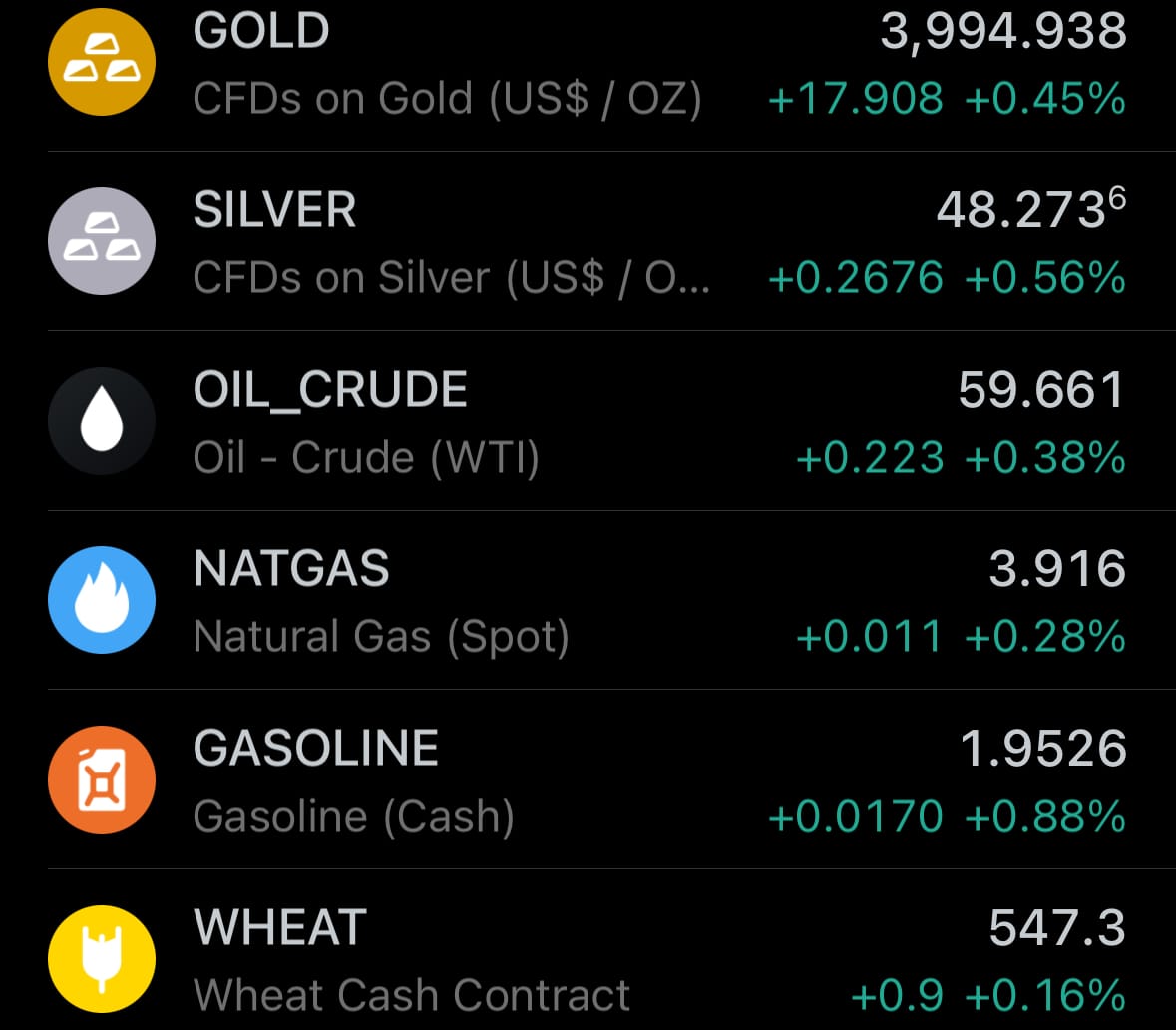View SILVER CFD details

pos(588,242)
